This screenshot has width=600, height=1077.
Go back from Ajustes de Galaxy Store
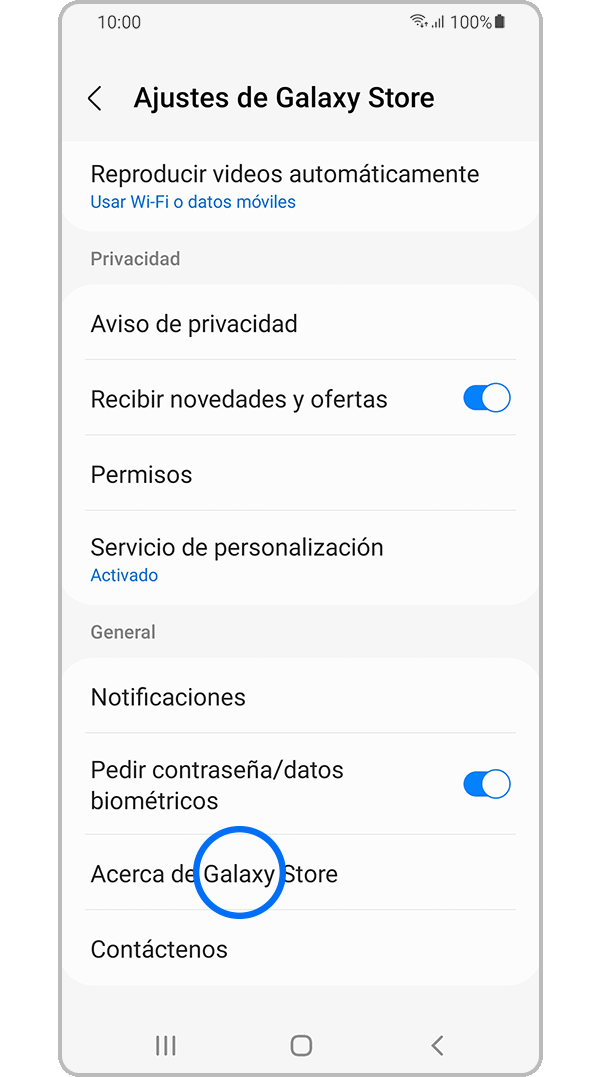click(95, 98)
